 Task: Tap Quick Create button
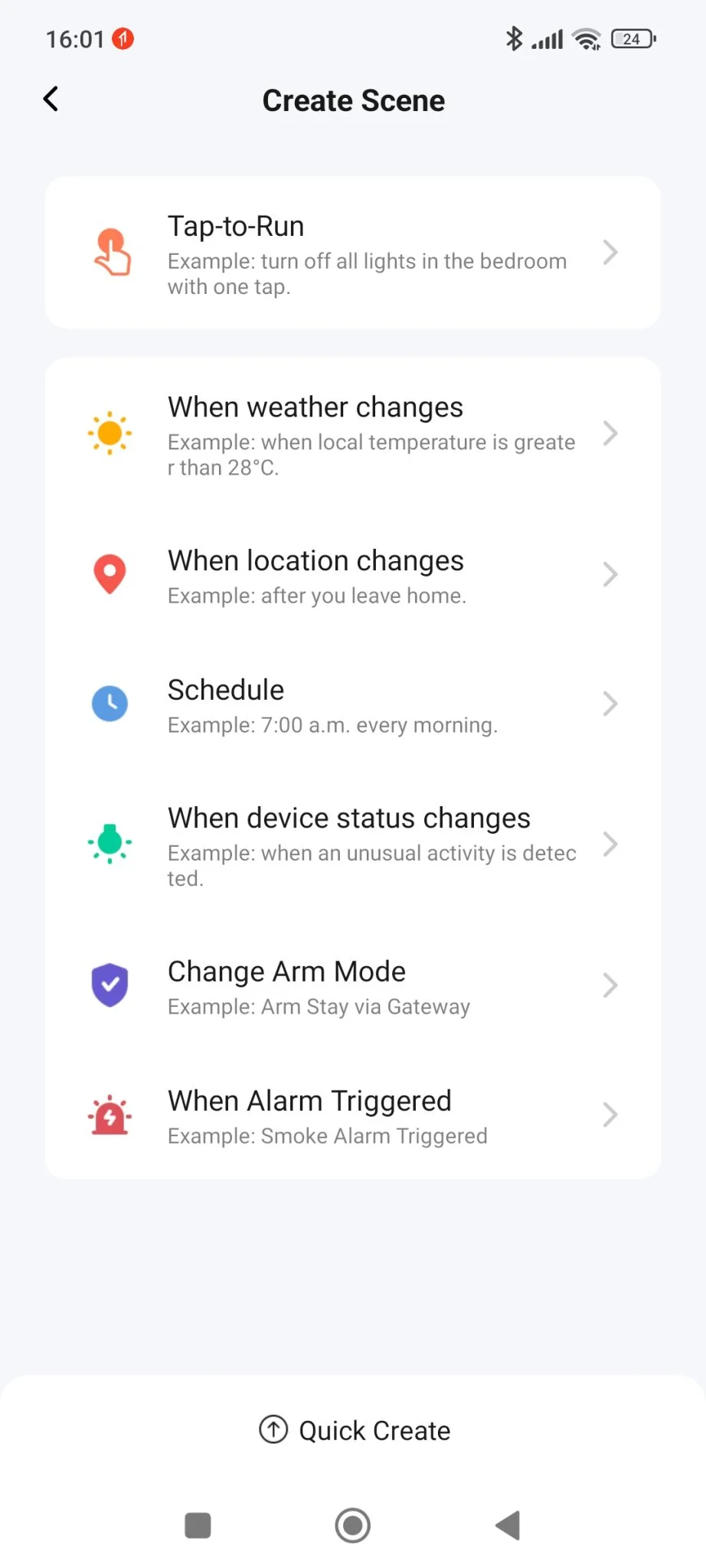354,1430
